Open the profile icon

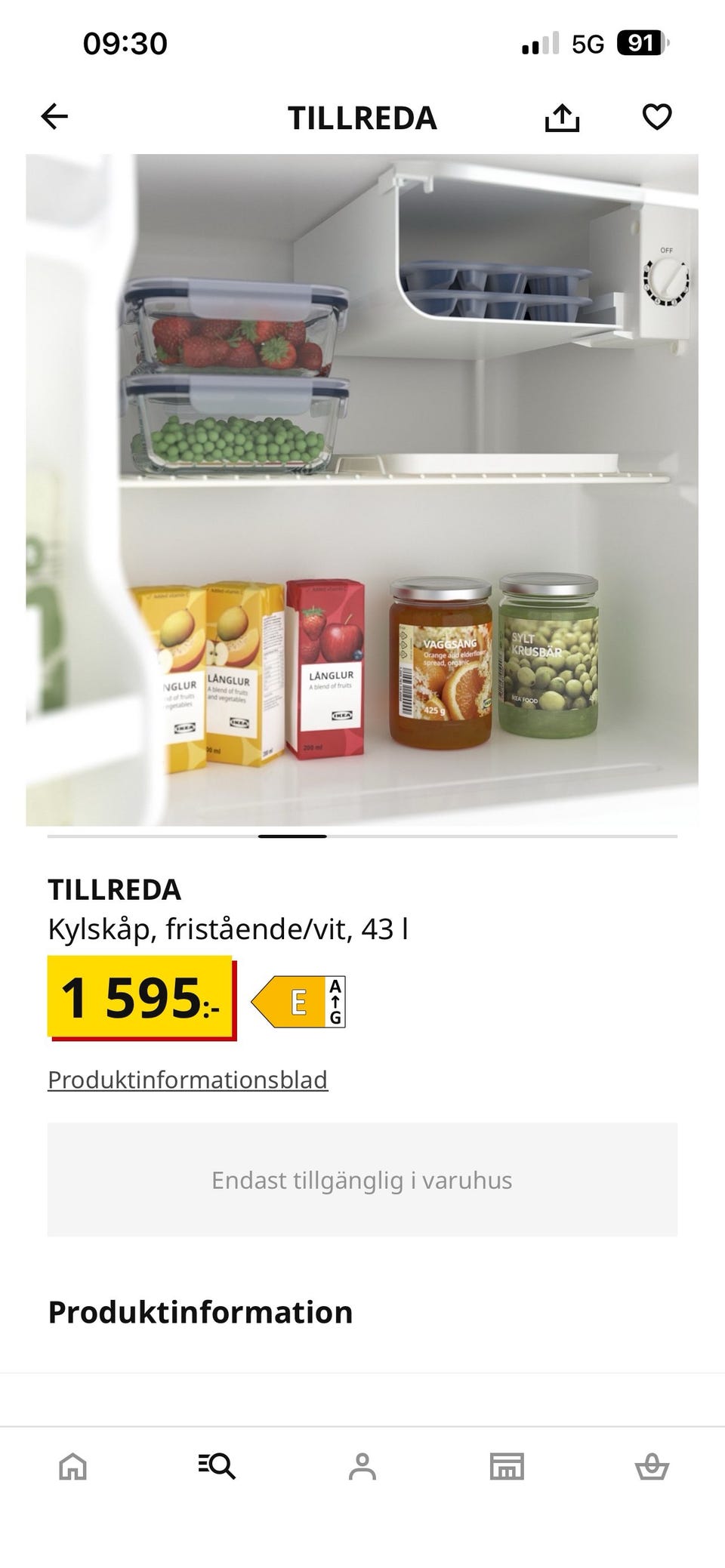362,1468
